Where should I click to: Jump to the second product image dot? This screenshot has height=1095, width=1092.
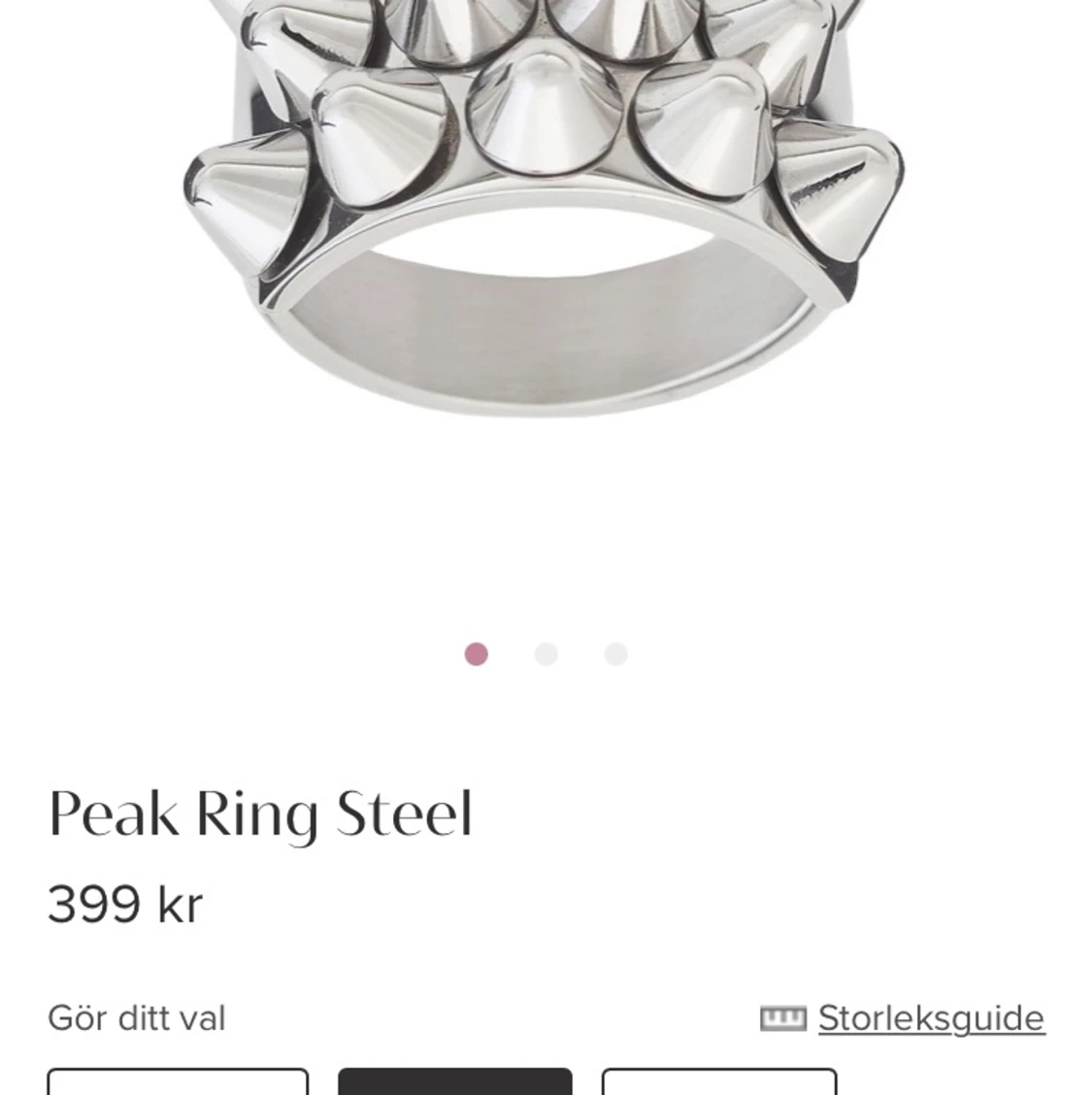click(x=546, y=654)
